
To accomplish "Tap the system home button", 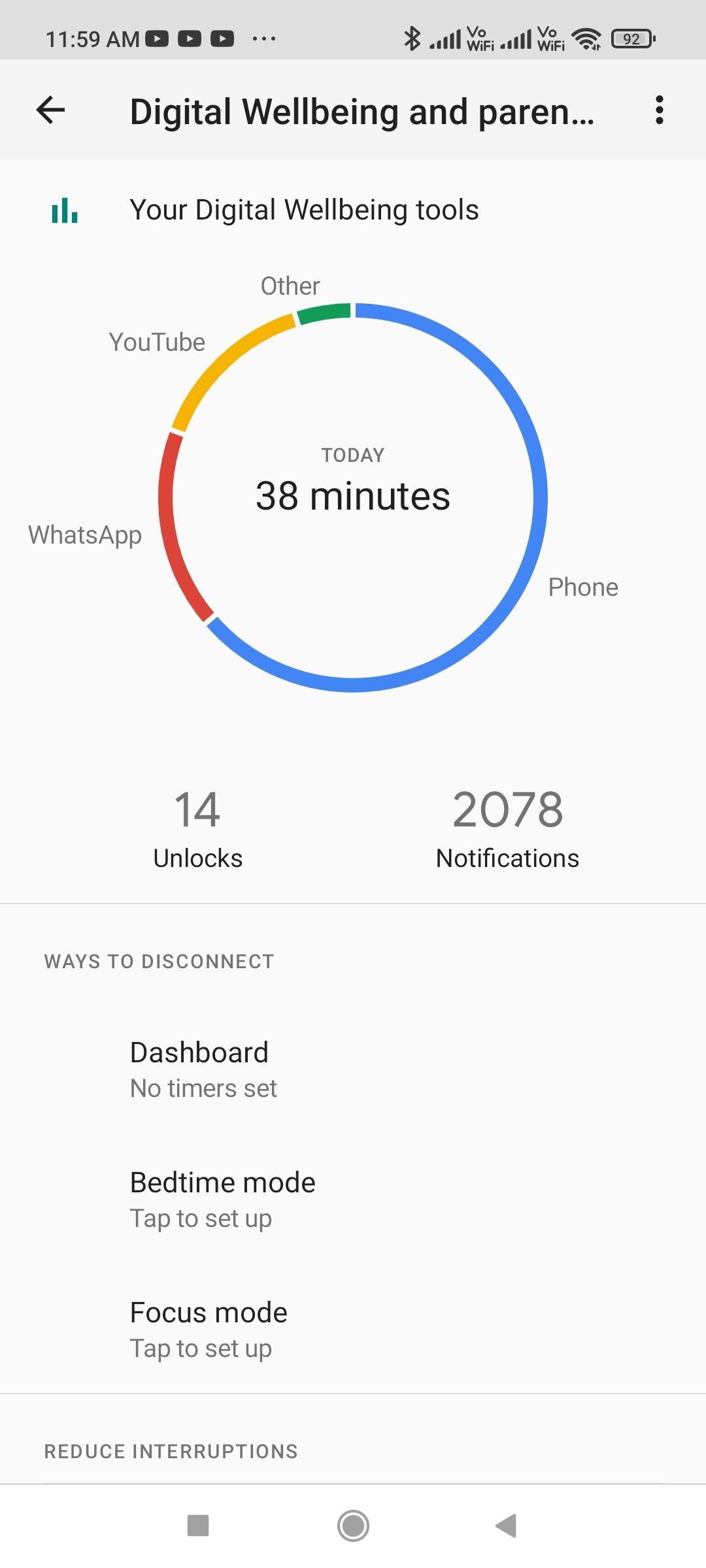I will point(353,1526).
